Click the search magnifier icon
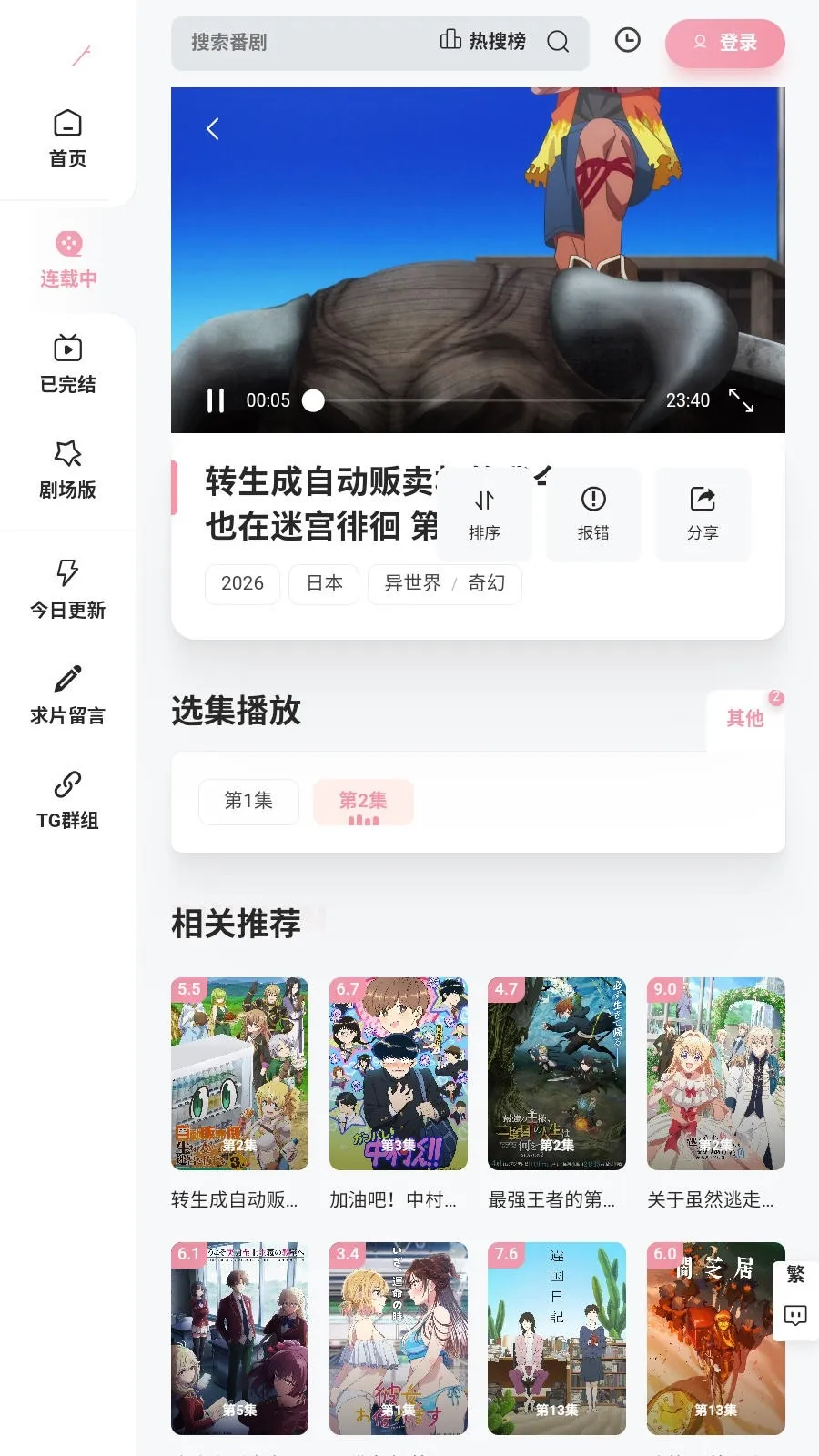This screenshot has height=1456, width=819. coord(557,42)
